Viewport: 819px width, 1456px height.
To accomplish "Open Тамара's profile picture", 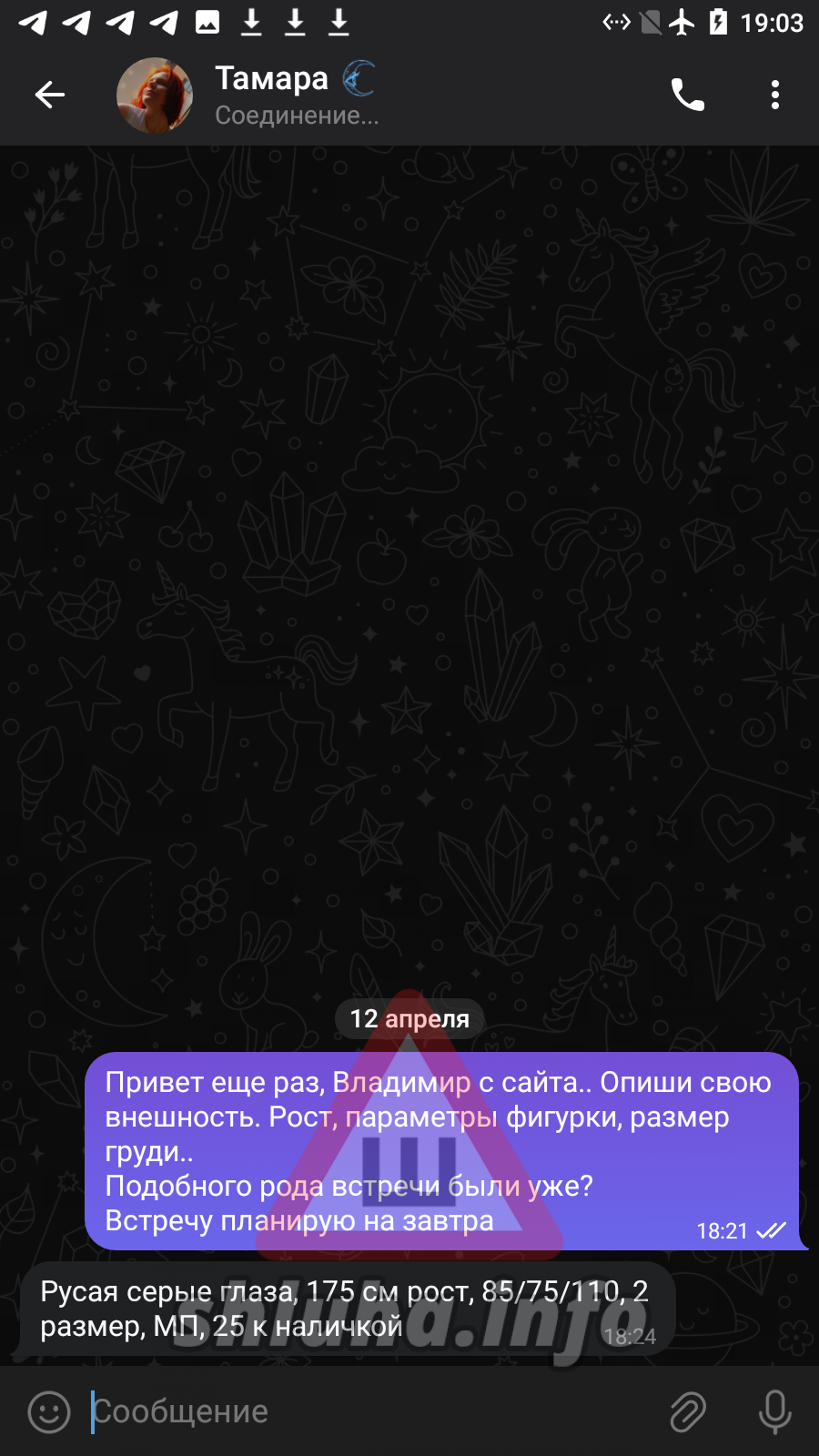I will [x=155, y=96].
